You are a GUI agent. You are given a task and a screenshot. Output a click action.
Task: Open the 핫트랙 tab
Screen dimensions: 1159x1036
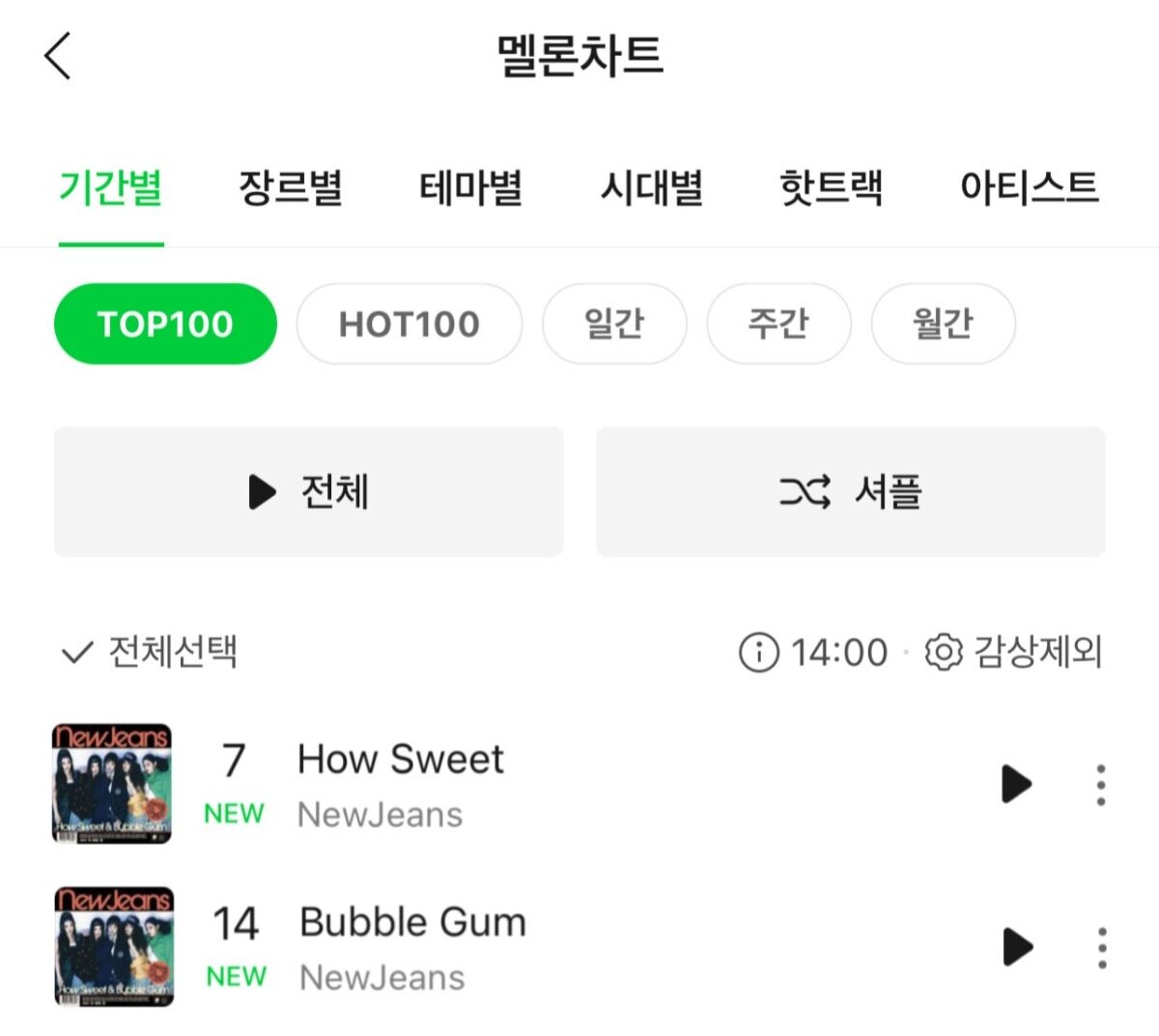point(831,187)
